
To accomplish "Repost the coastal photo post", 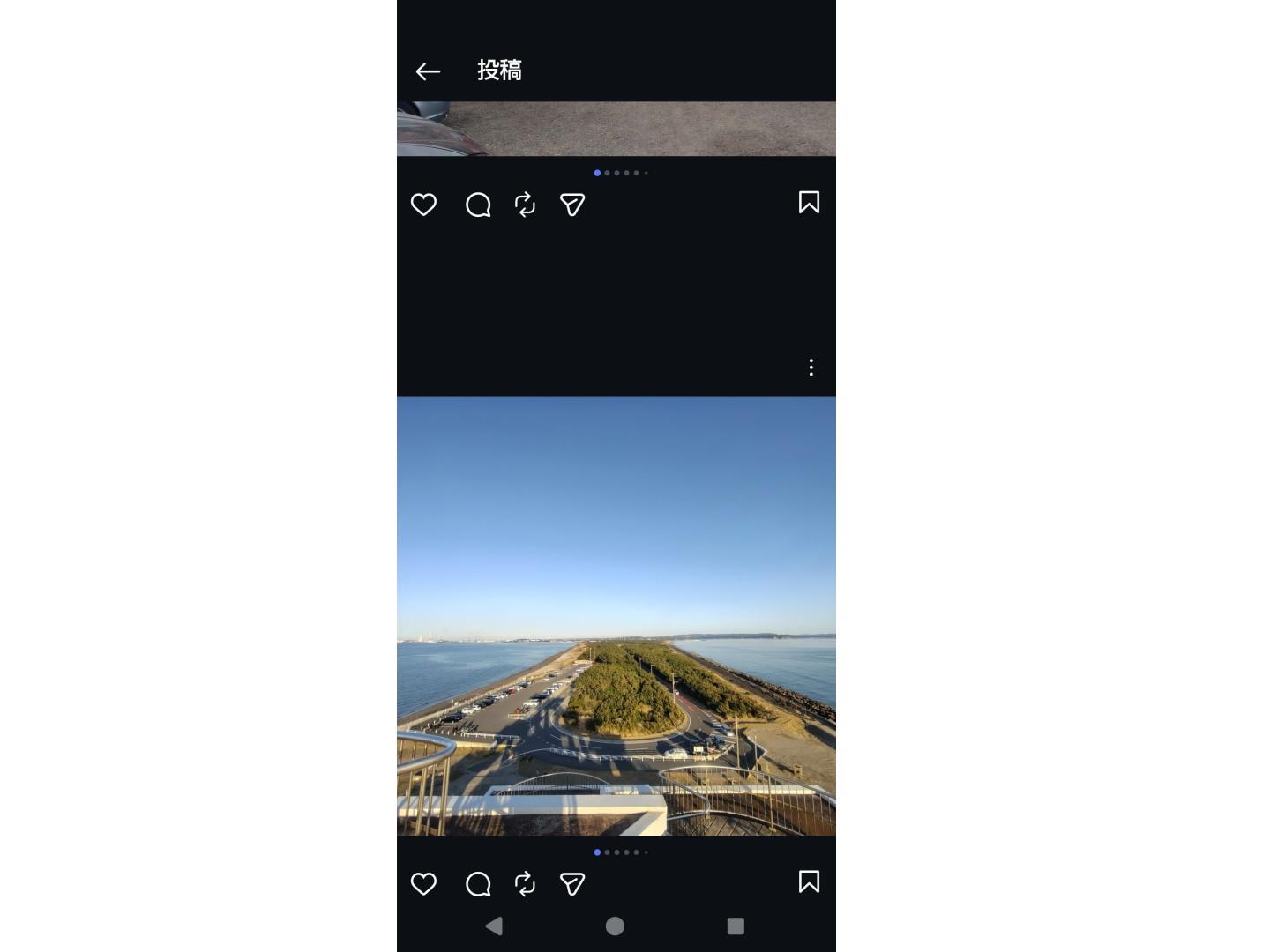I will (525, 883).
